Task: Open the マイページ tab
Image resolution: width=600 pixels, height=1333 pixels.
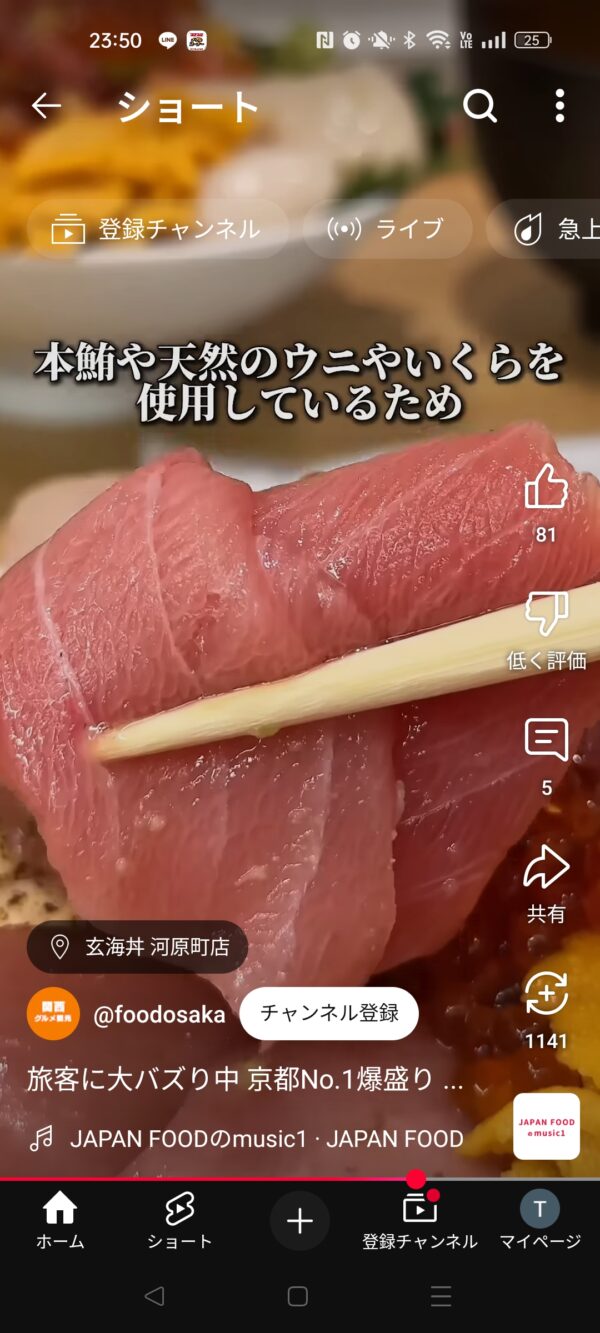Action: point(540,1222)
